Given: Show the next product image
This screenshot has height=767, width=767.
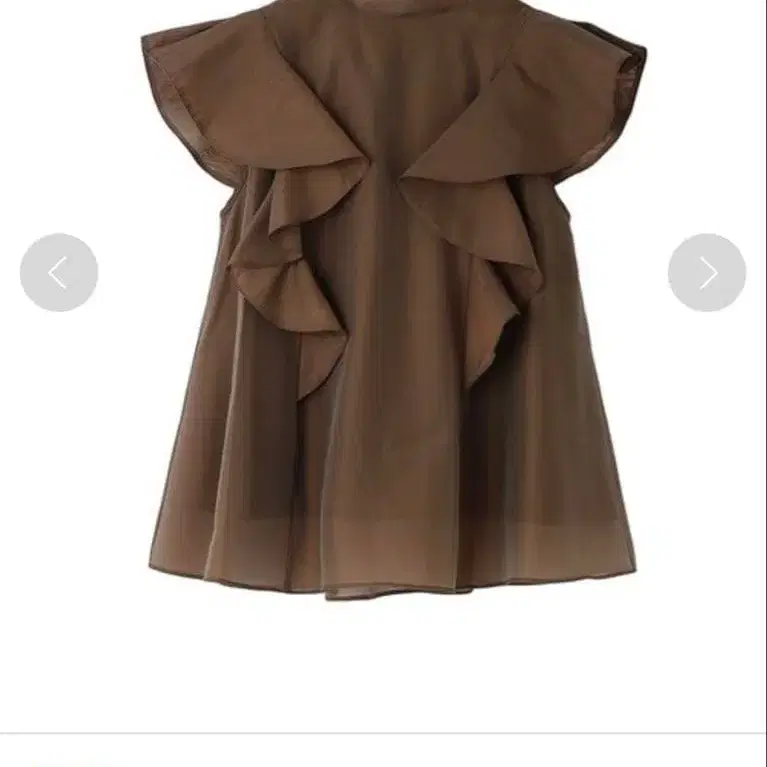Looking at the screenshot, I should pyautogui.click(x=707, y=272).
